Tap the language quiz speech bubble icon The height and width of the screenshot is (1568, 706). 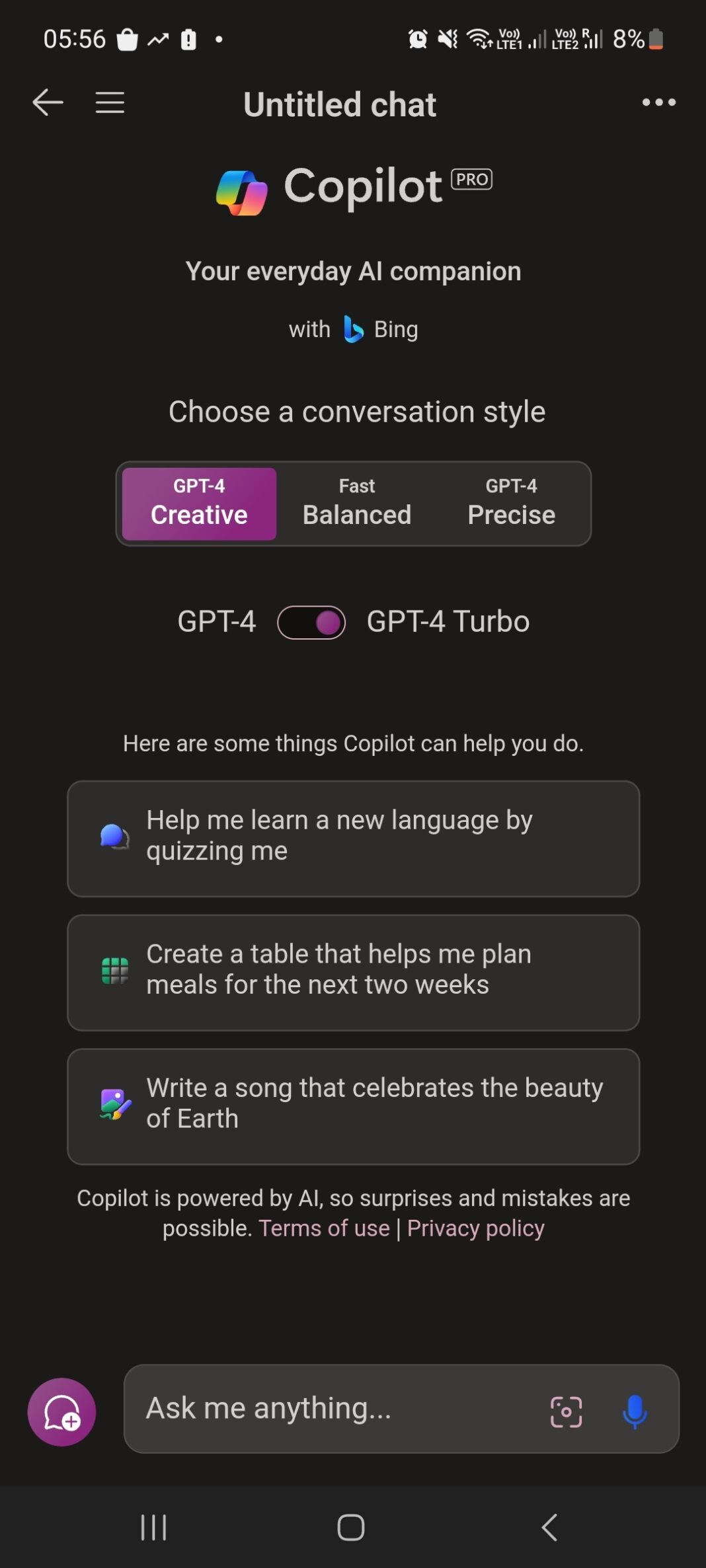(x=114, y=835)
